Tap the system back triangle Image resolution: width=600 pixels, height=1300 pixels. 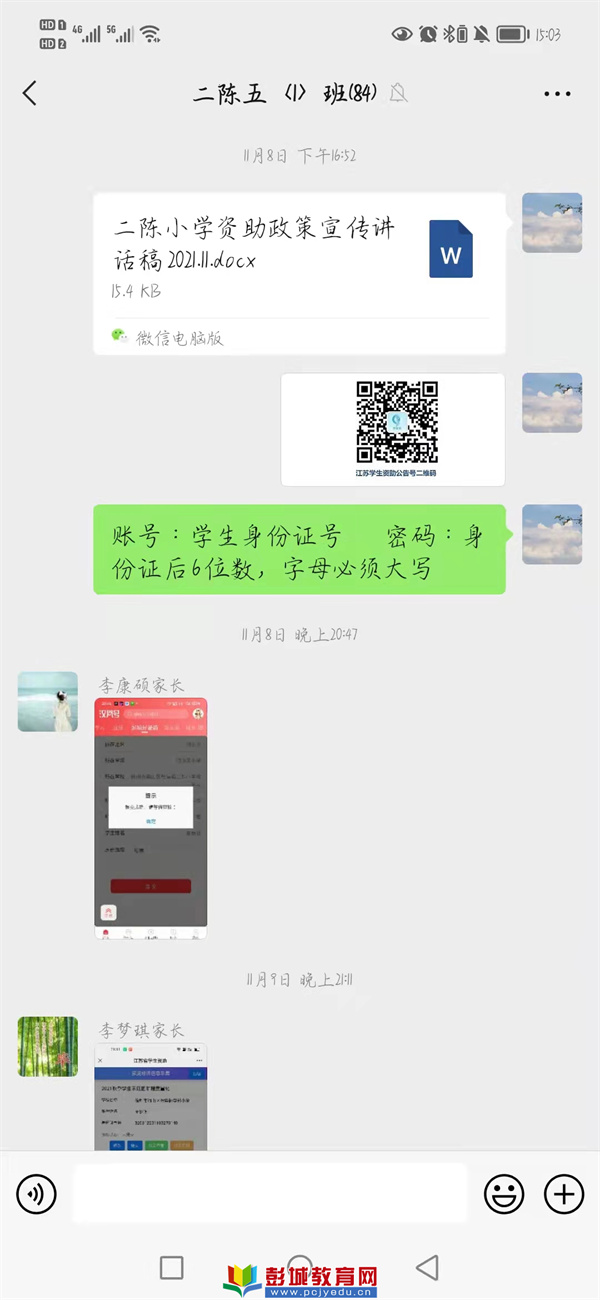pyautogui.click(x=428, y=1268)
